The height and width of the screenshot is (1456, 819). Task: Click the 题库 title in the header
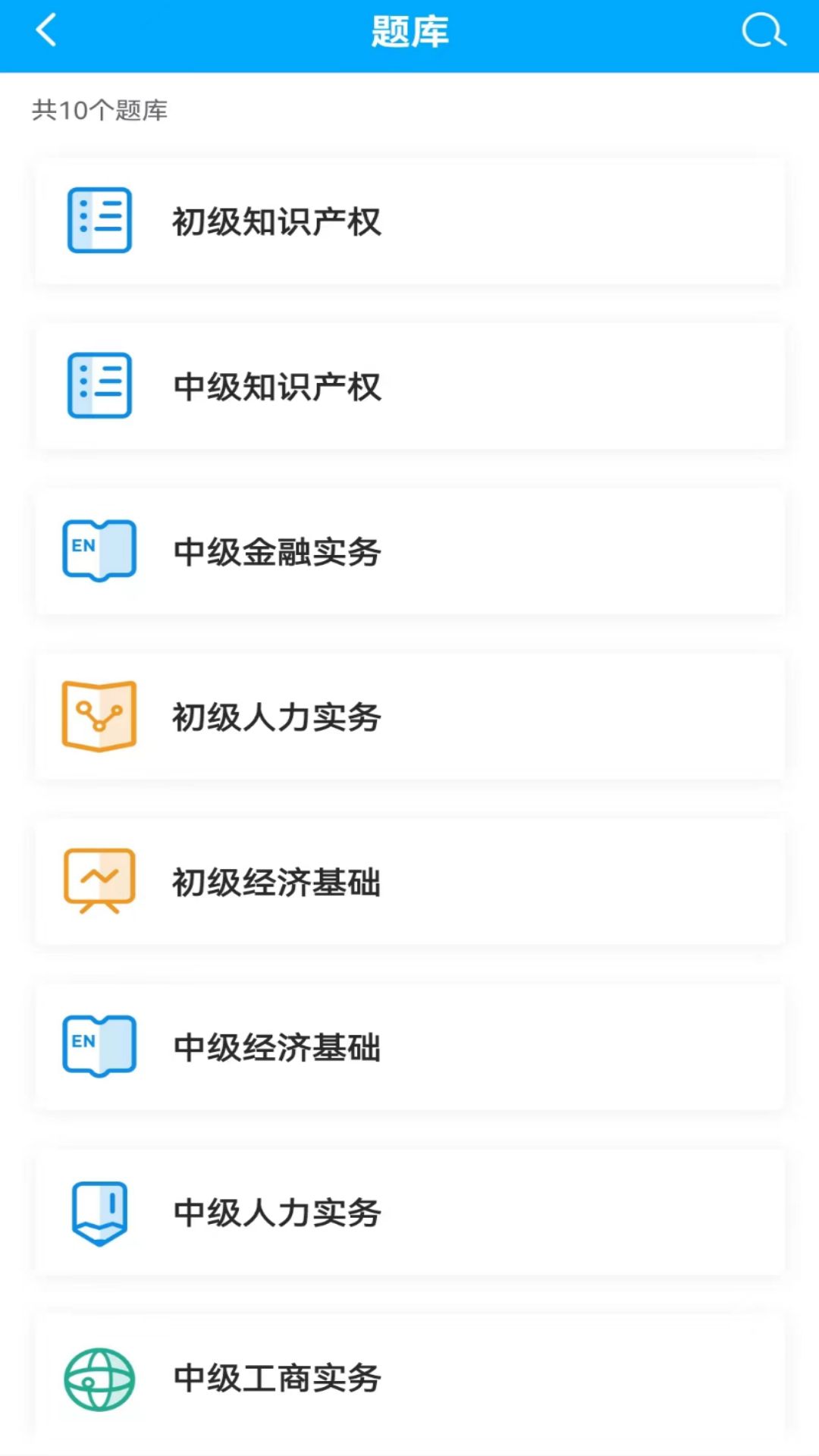tap(409, 32)
